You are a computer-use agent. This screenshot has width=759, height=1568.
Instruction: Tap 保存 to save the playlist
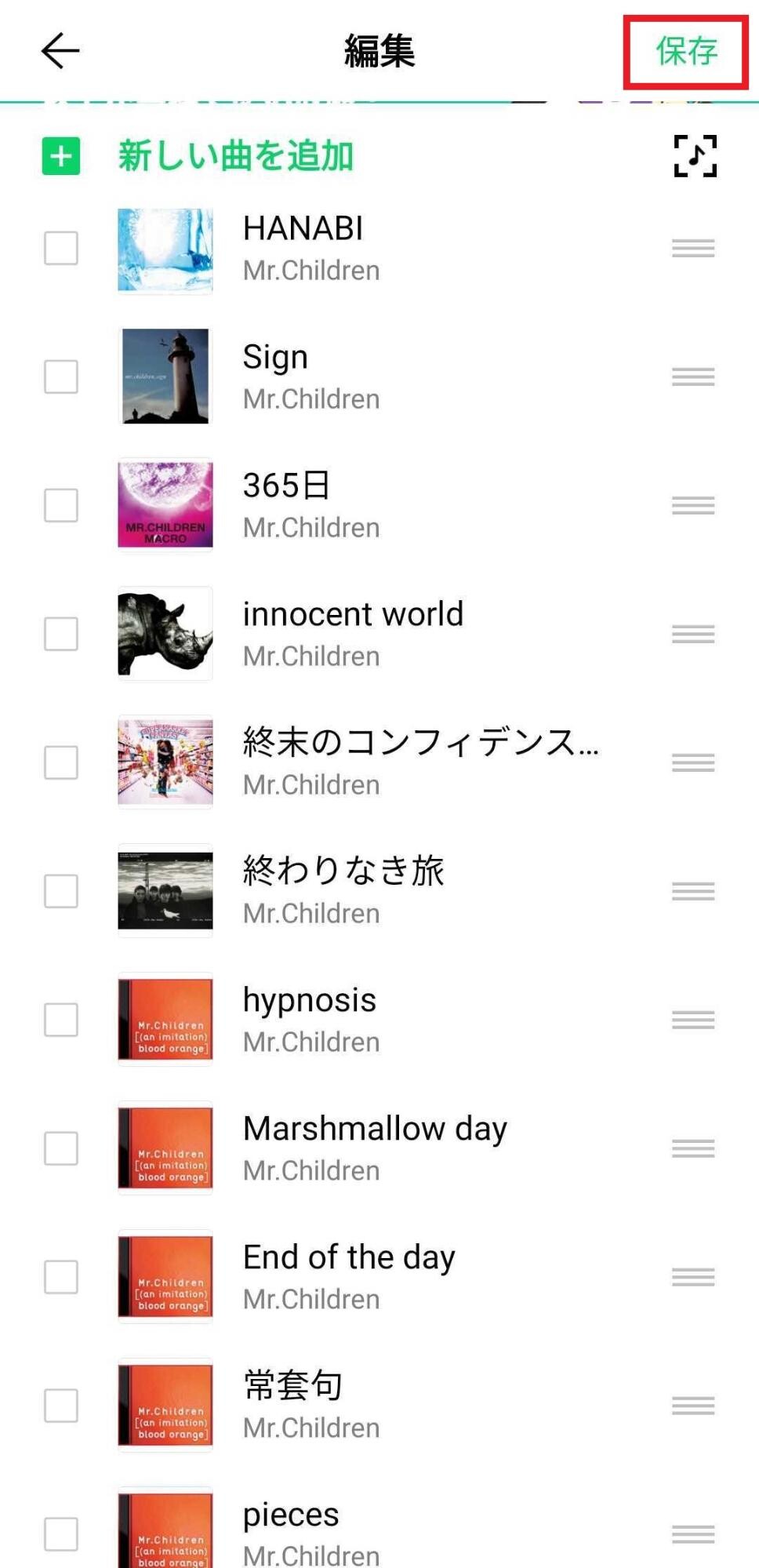[686, 52]
